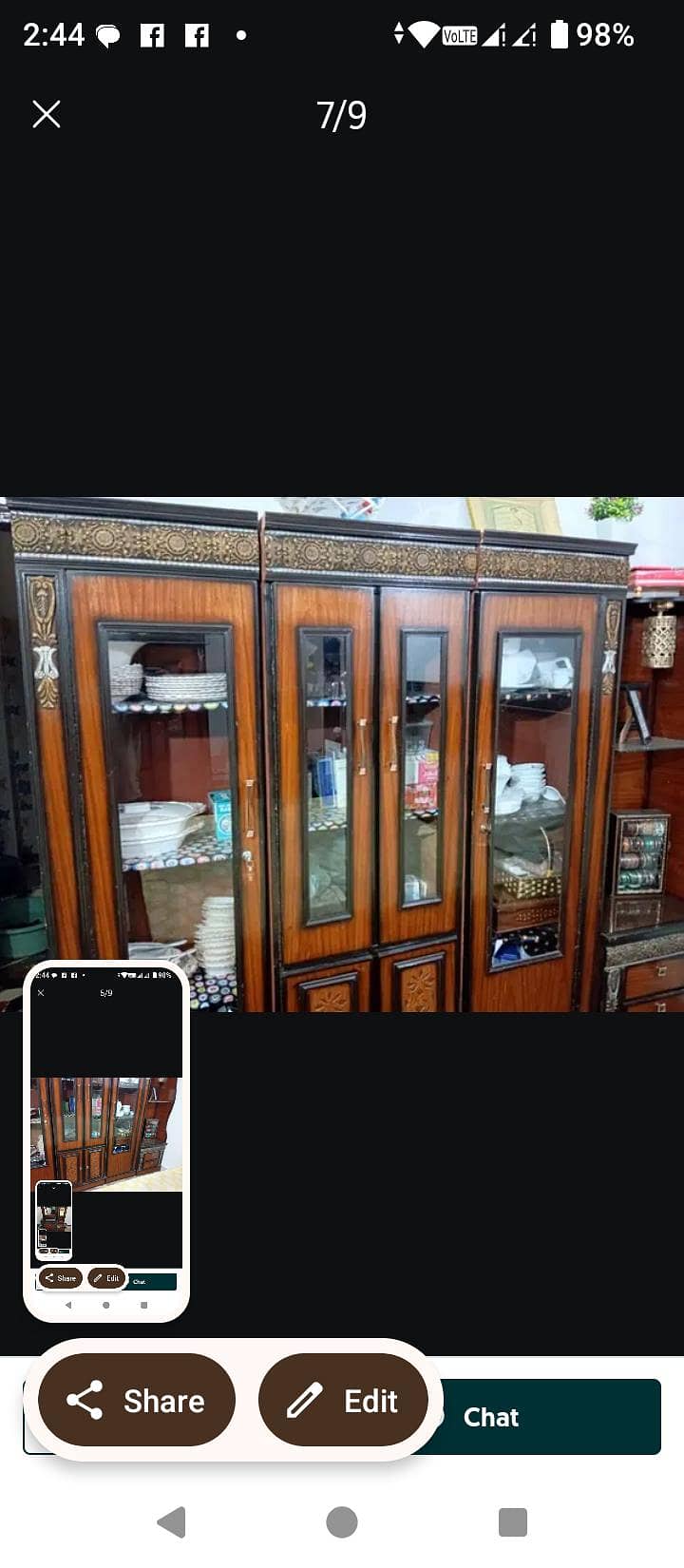The image size is (684, 1568).
Task: Tap the battery icon showing 98%
Action: pos(560,34)
